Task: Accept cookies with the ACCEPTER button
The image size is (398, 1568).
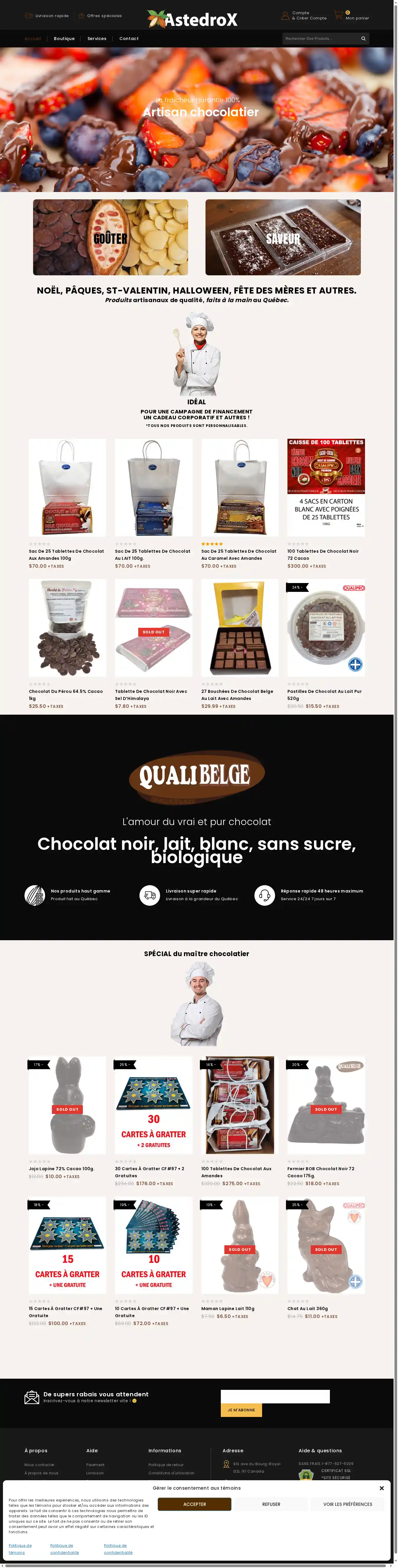Action: (194, 1504)
